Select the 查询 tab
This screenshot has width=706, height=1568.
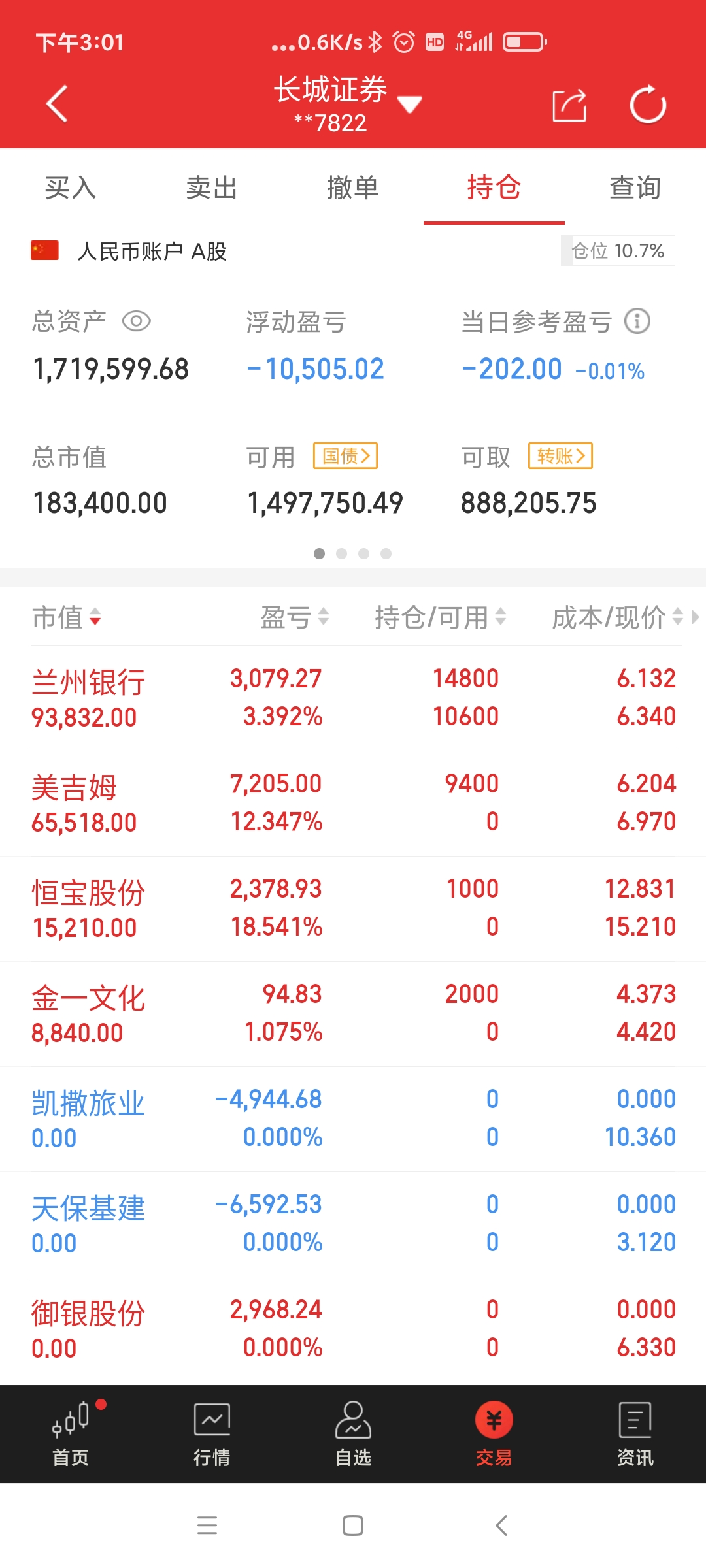click(x=635, y=188)
